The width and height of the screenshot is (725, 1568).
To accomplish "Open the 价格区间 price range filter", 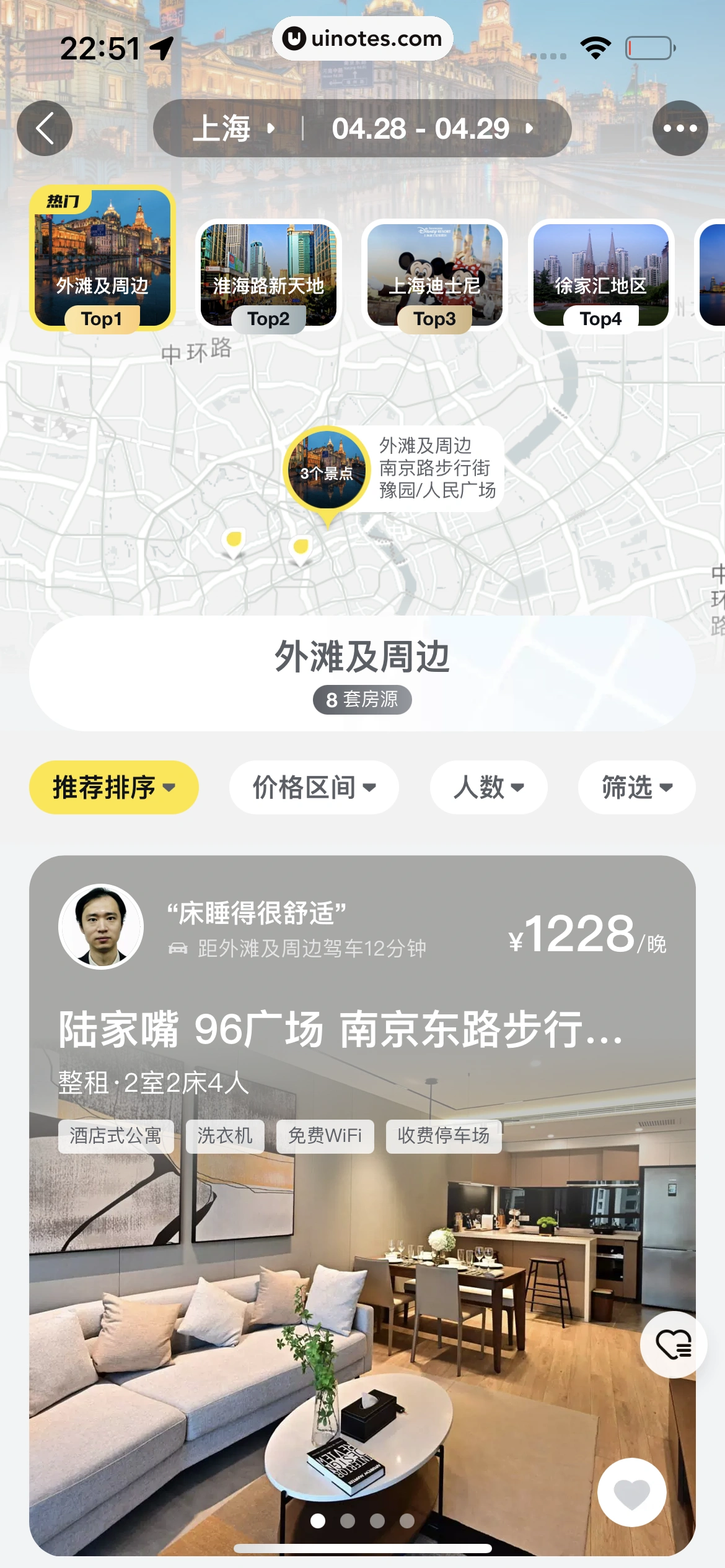I will pyautogui.click(x=314, y=787).
